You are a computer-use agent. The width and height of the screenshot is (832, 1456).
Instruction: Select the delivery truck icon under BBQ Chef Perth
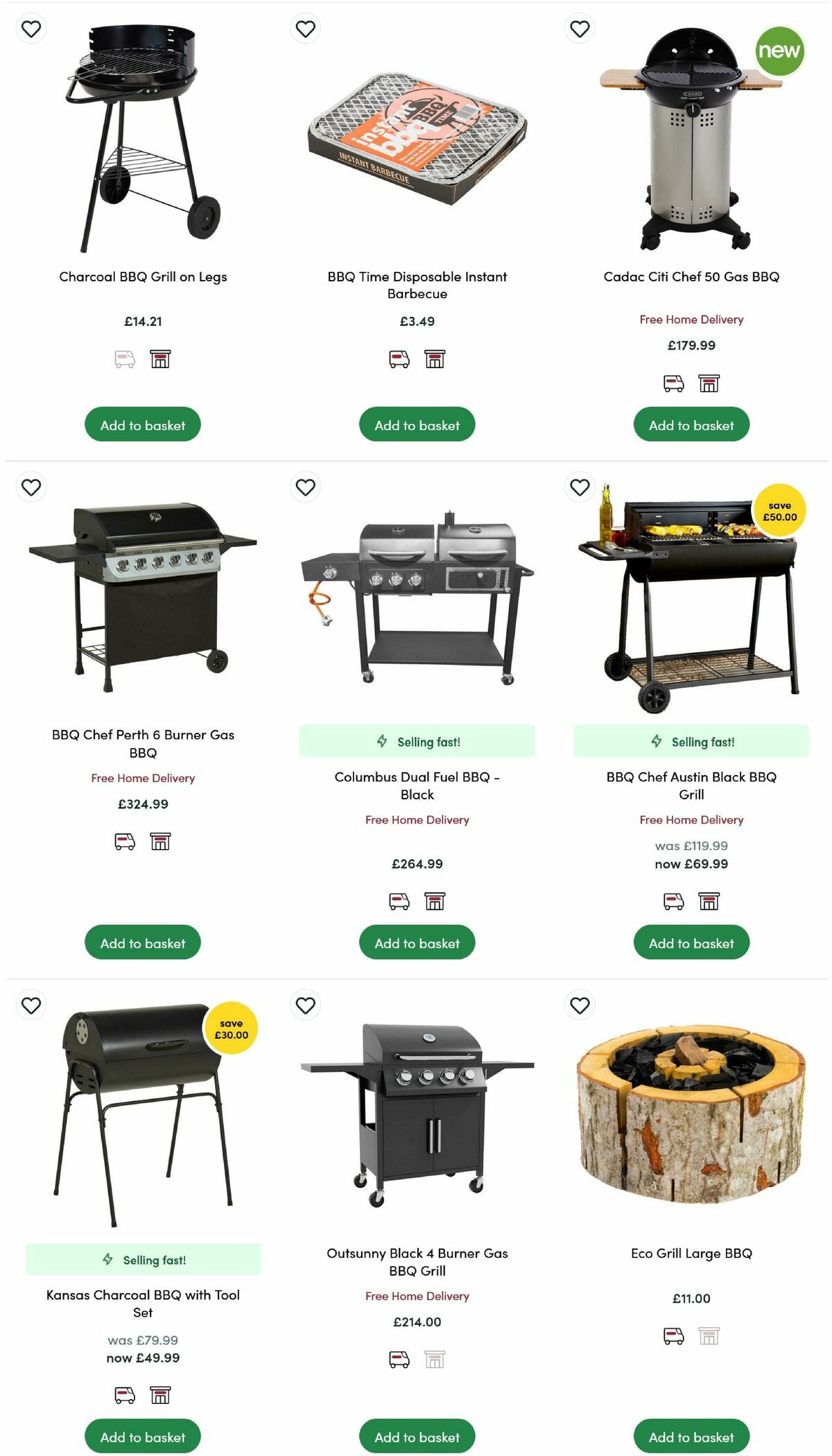pos(124,841)
